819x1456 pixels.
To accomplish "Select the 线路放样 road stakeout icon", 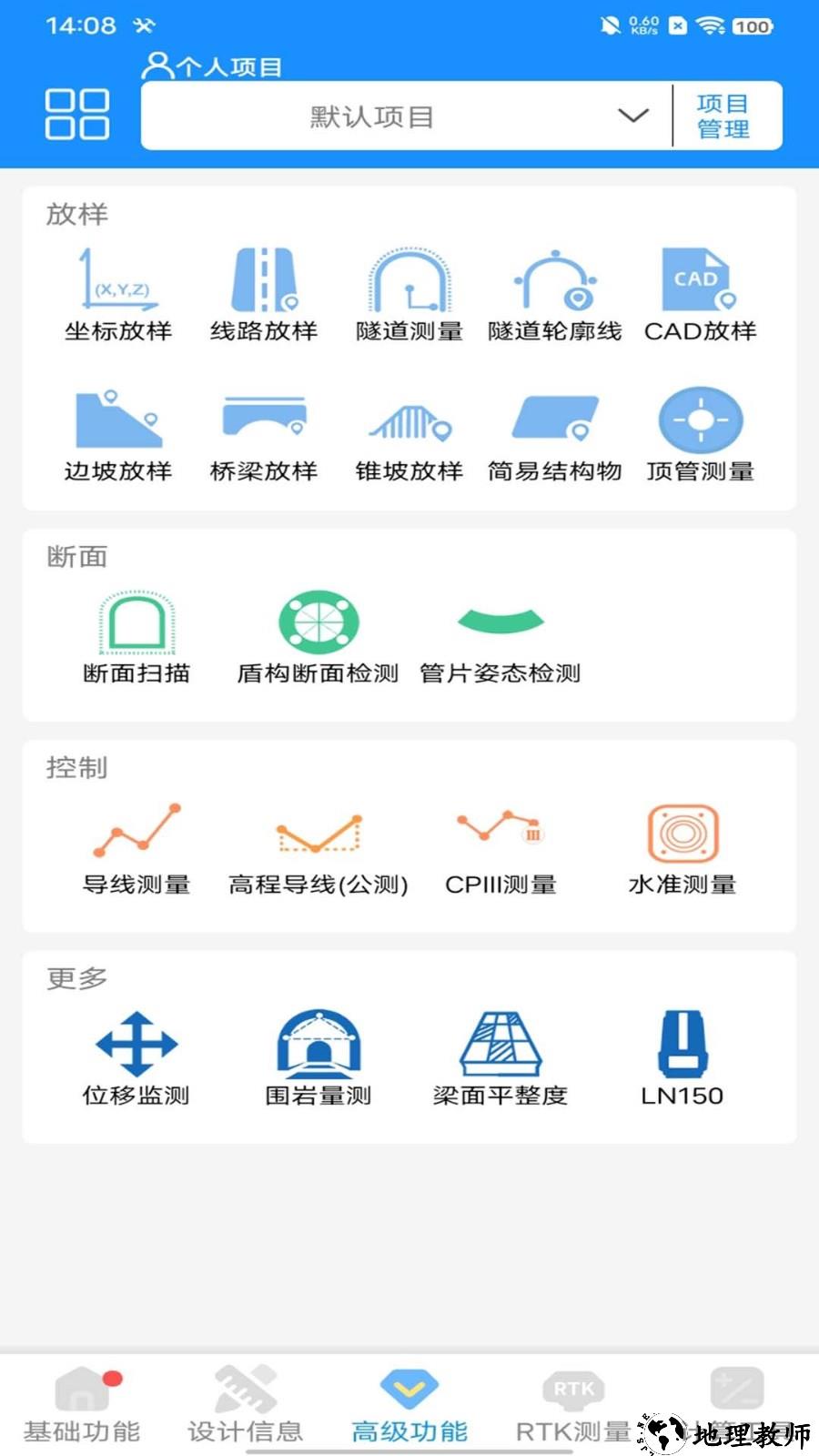I will coord(263,291).
